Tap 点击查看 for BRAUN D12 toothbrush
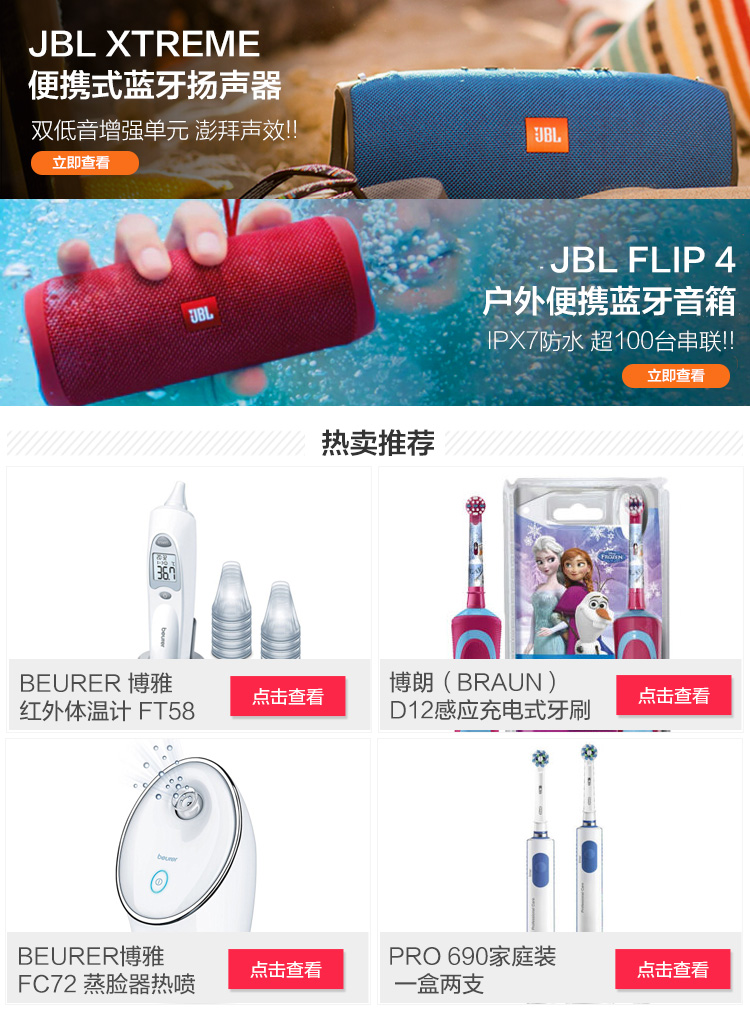The height and width of the screenshot is (1021, 750). 673,696
